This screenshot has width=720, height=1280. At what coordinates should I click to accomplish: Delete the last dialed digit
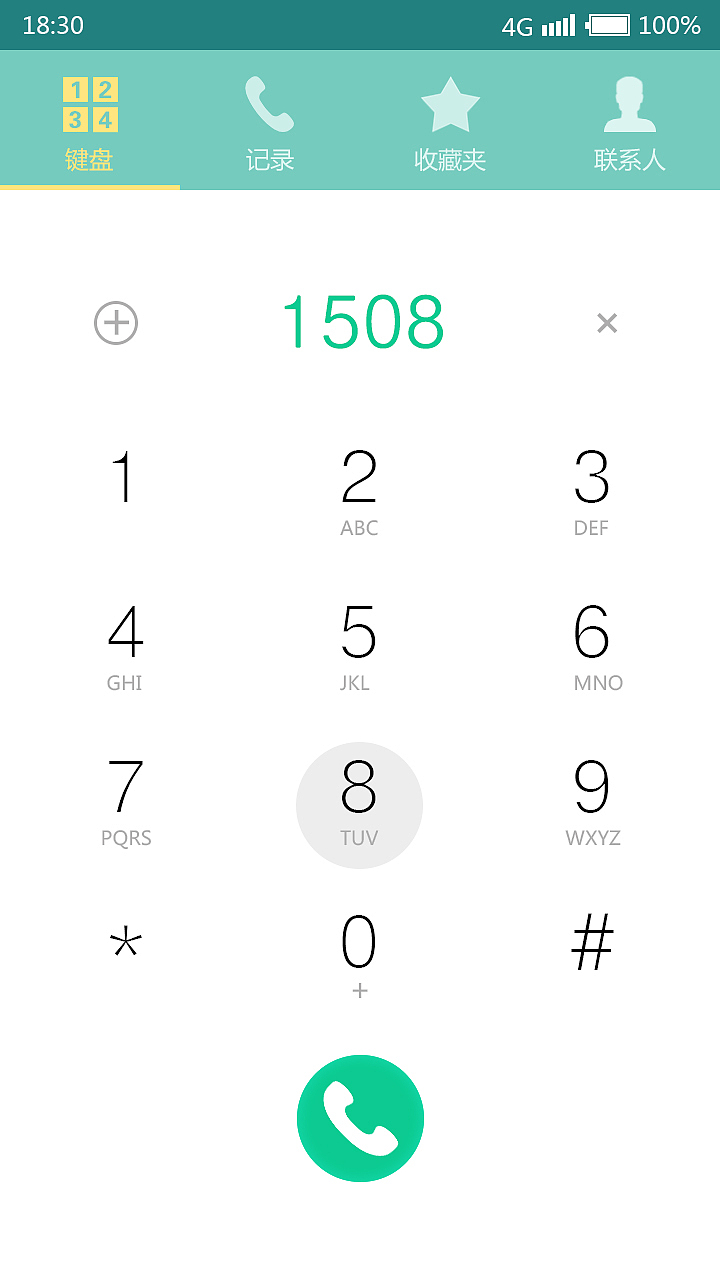pyautogui.click(x=607, y=323)
